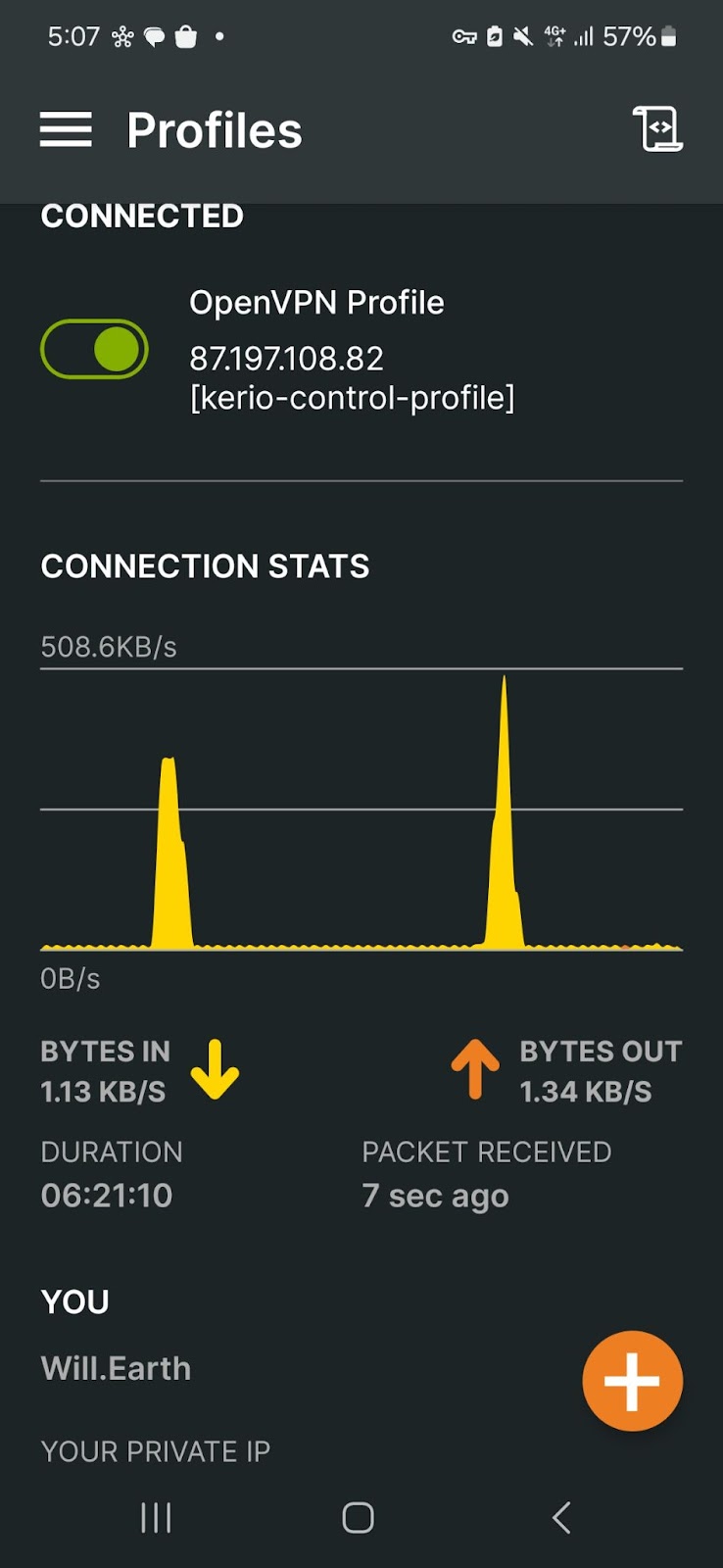This screenshot has width=723, height=1568.
Task: Open the import profile script icon
Action: pos(657,129)
